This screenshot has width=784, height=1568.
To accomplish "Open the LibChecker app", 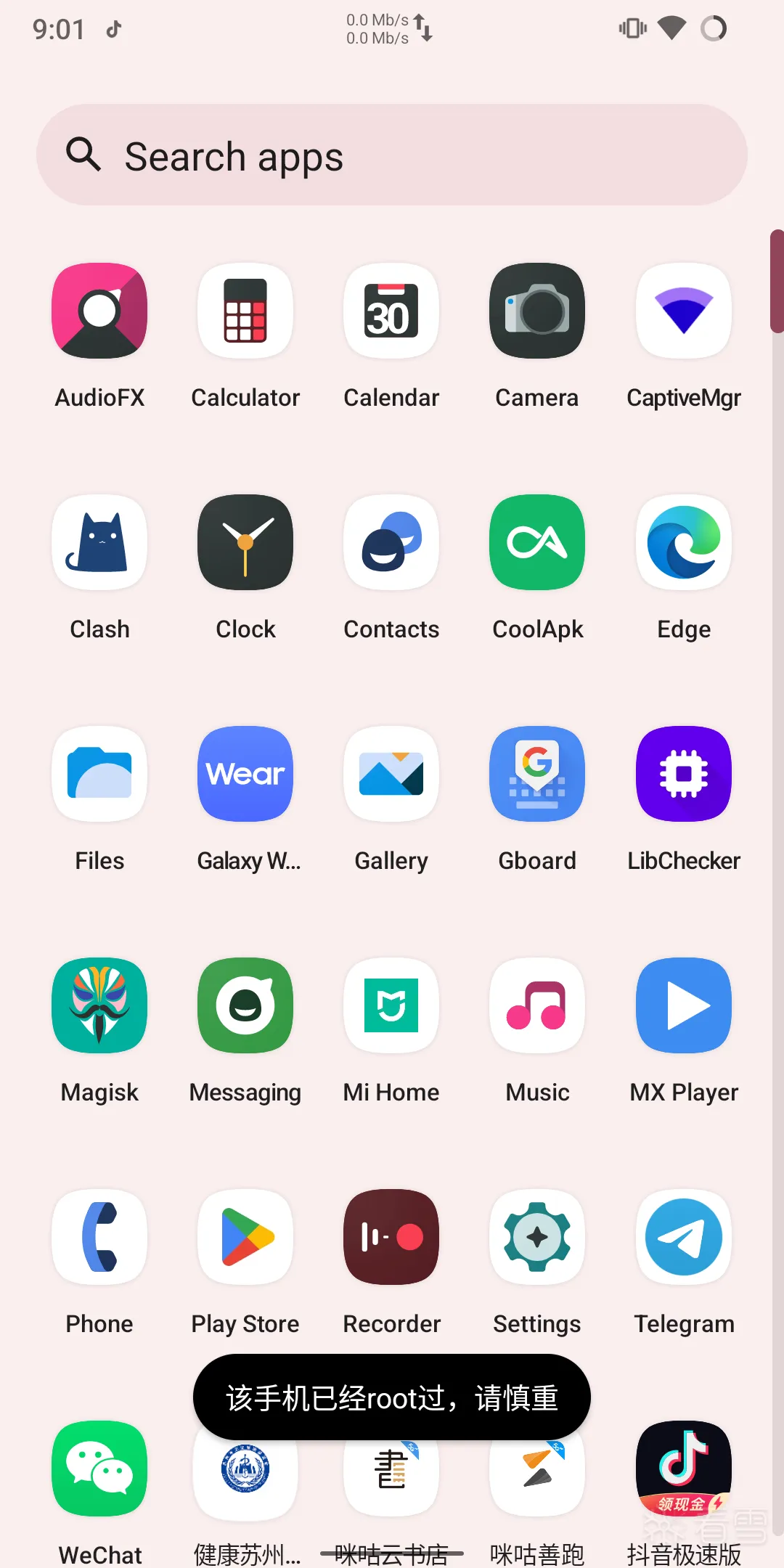I will [683, 774].
